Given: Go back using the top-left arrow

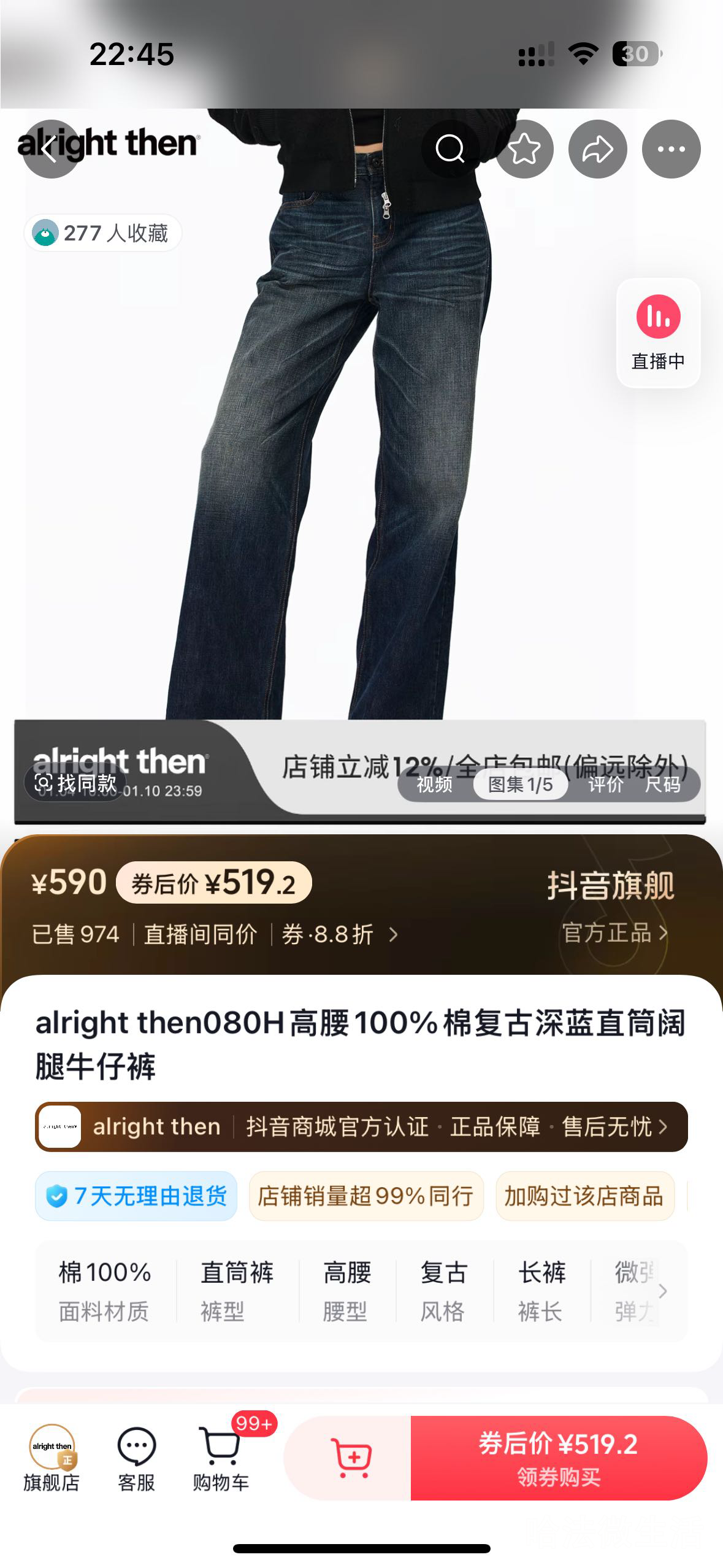Looking at the screenshot, I should (x=51, y=149).
